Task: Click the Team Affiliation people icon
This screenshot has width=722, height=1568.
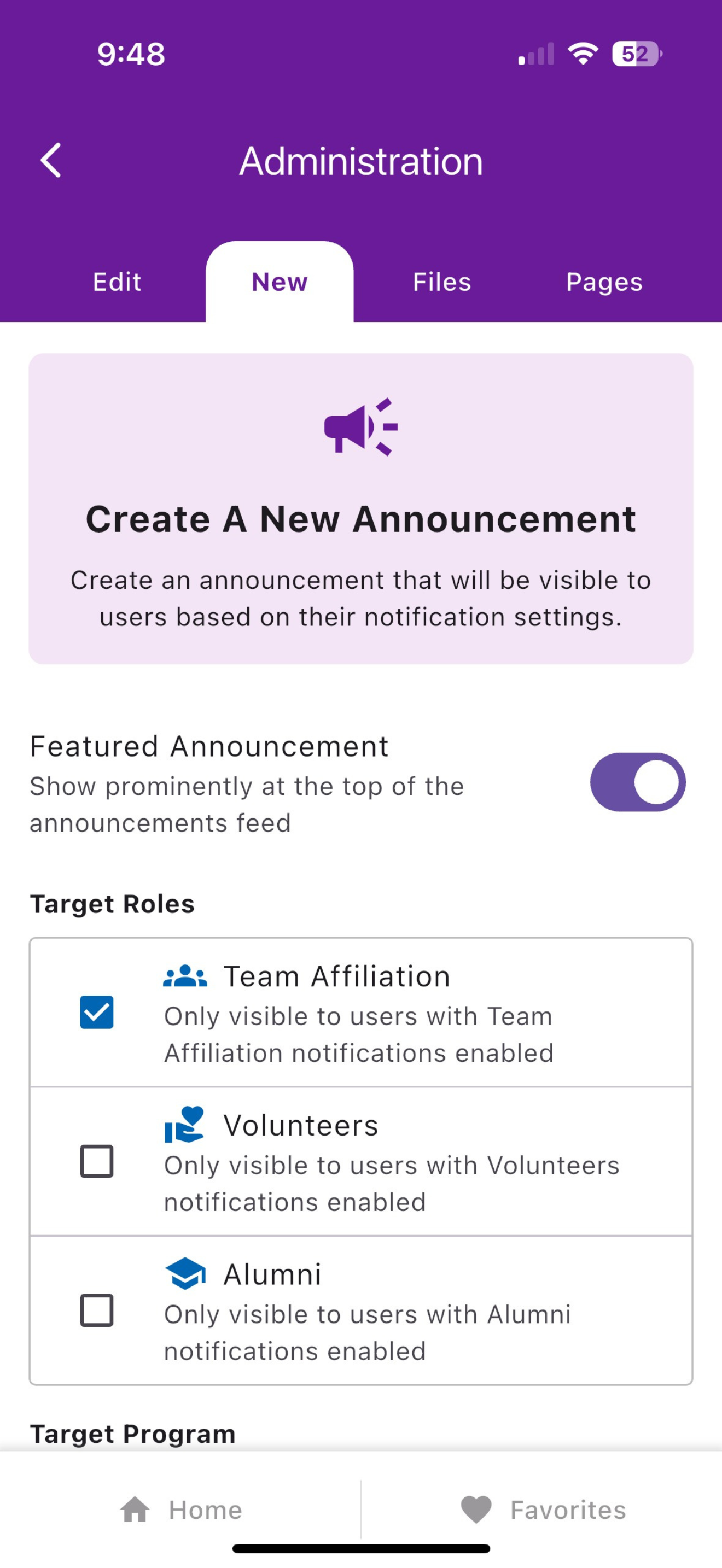Action: pyautogui.click(x=184, y=975)
